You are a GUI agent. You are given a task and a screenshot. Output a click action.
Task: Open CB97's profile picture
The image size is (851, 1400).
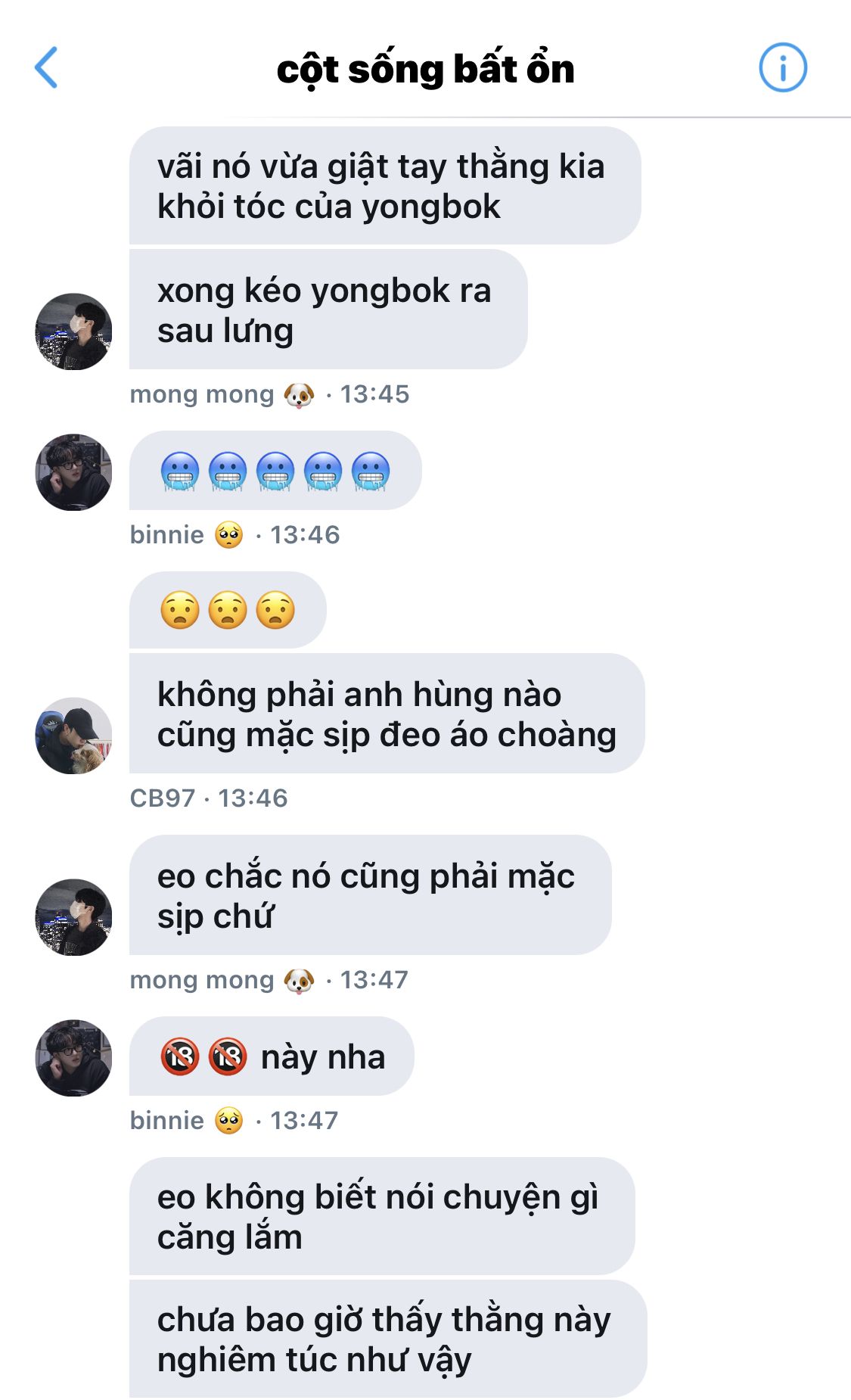[x=74, y=735]
